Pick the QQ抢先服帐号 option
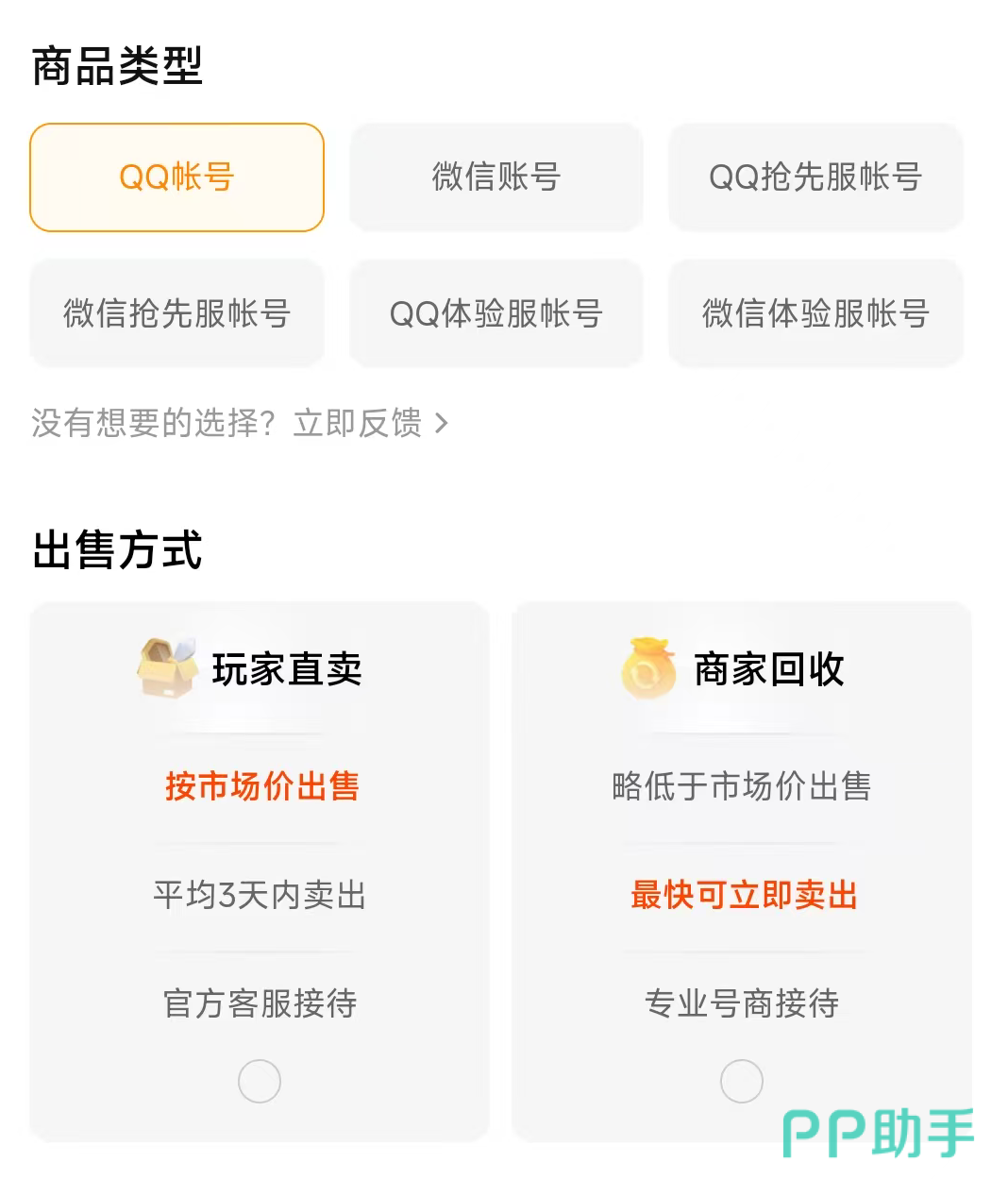This screenshot has width=1008, height=1179. point(815,177)
